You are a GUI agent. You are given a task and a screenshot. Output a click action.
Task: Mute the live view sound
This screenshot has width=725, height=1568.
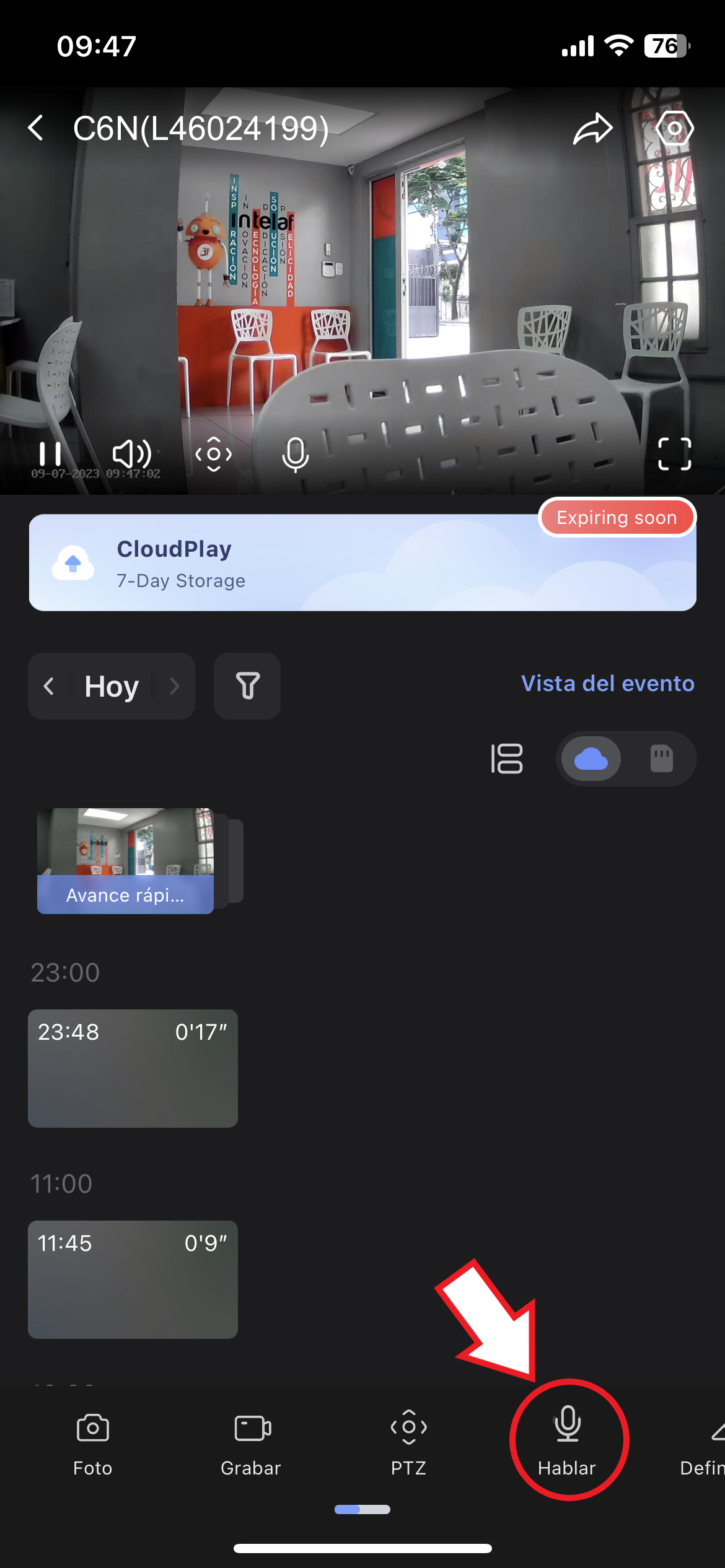click(x=131, y=454)
